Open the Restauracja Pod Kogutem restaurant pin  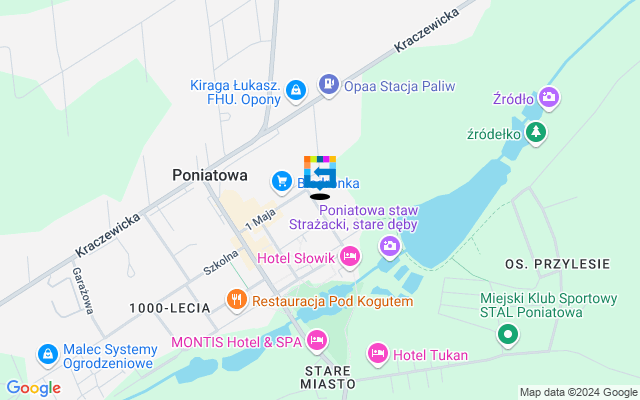(x=237, y=299)
